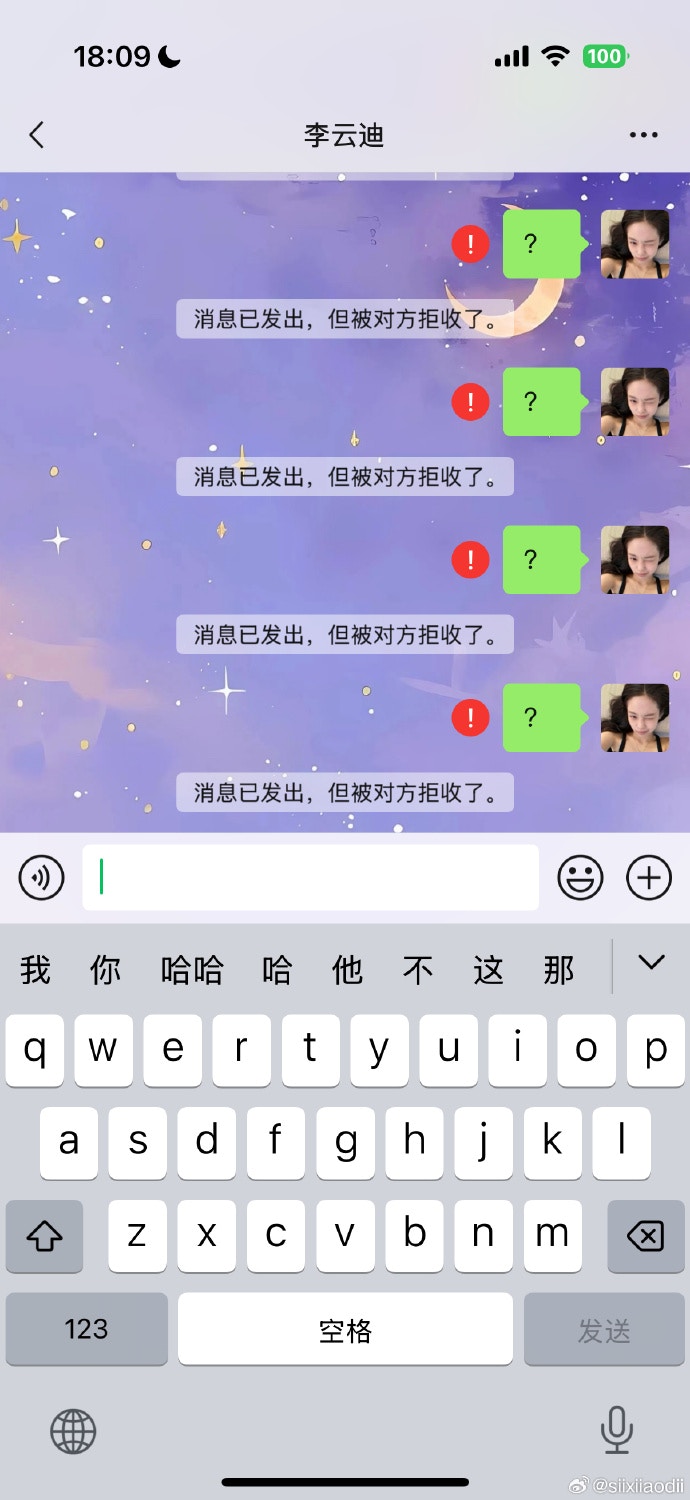Screen dimensions: 690x1500
Task: Tap the backspace key
Action: pos(645,1236)
